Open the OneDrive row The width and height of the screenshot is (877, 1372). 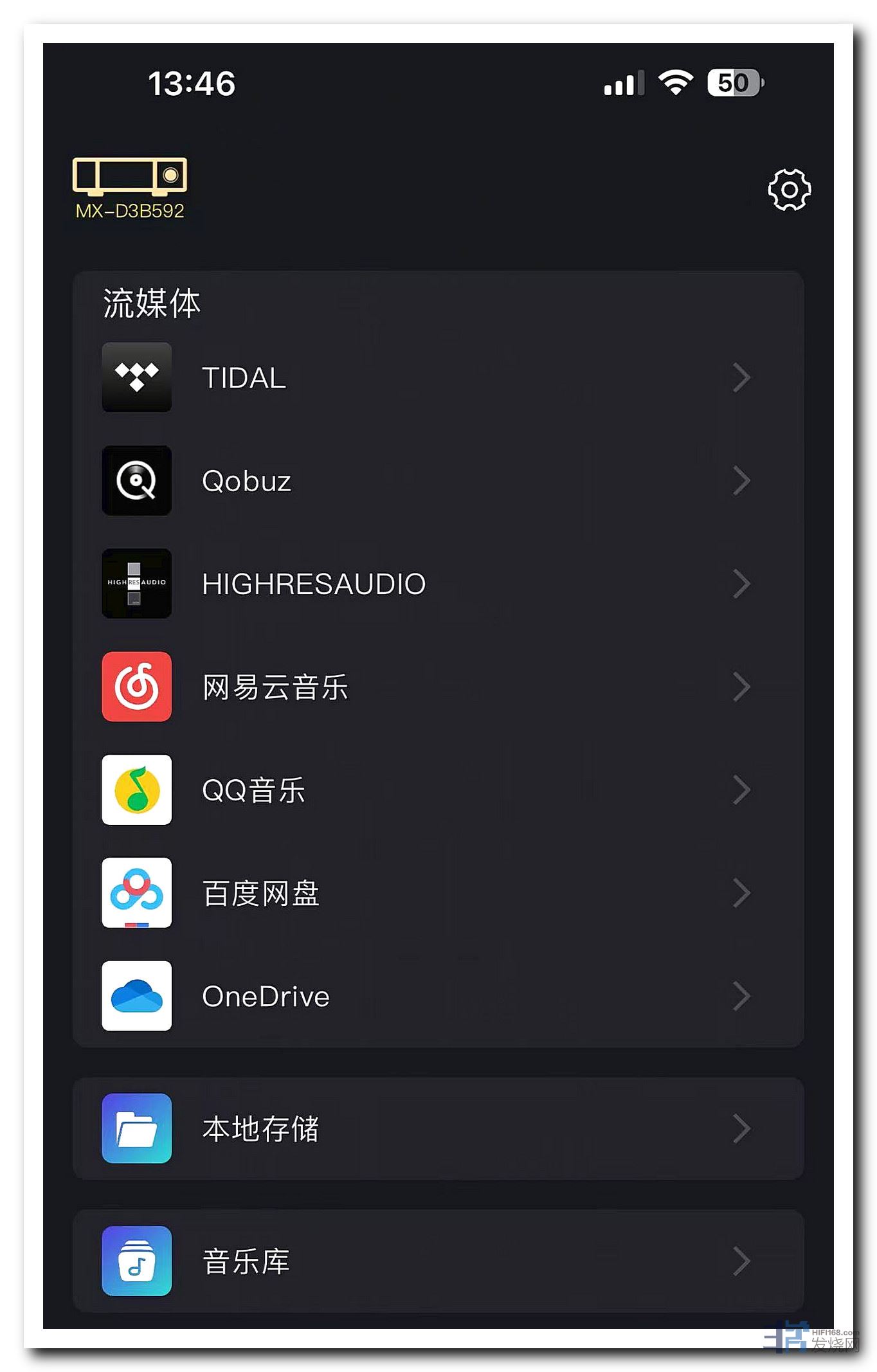click(x=437, y=996)
